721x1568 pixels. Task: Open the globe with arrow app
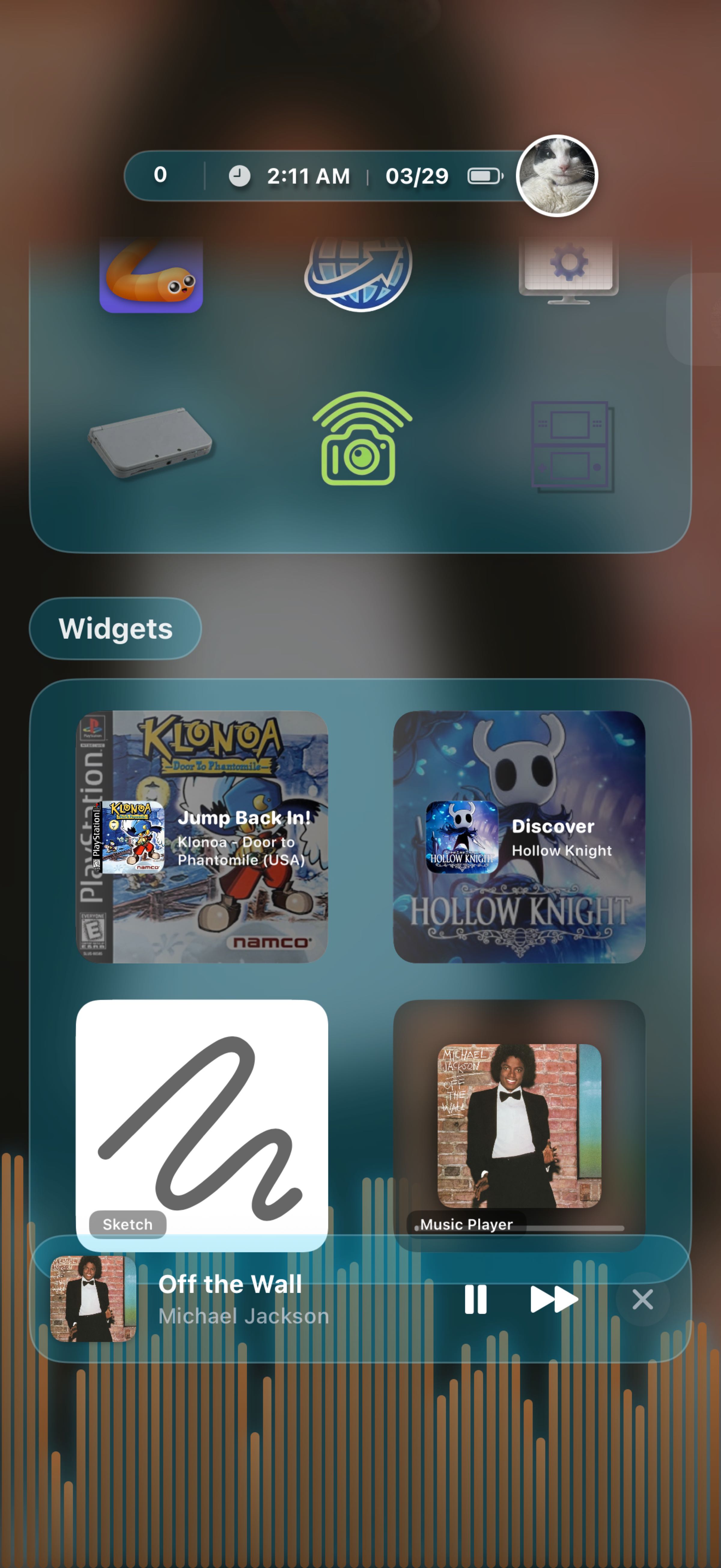[x=359, y=274]
